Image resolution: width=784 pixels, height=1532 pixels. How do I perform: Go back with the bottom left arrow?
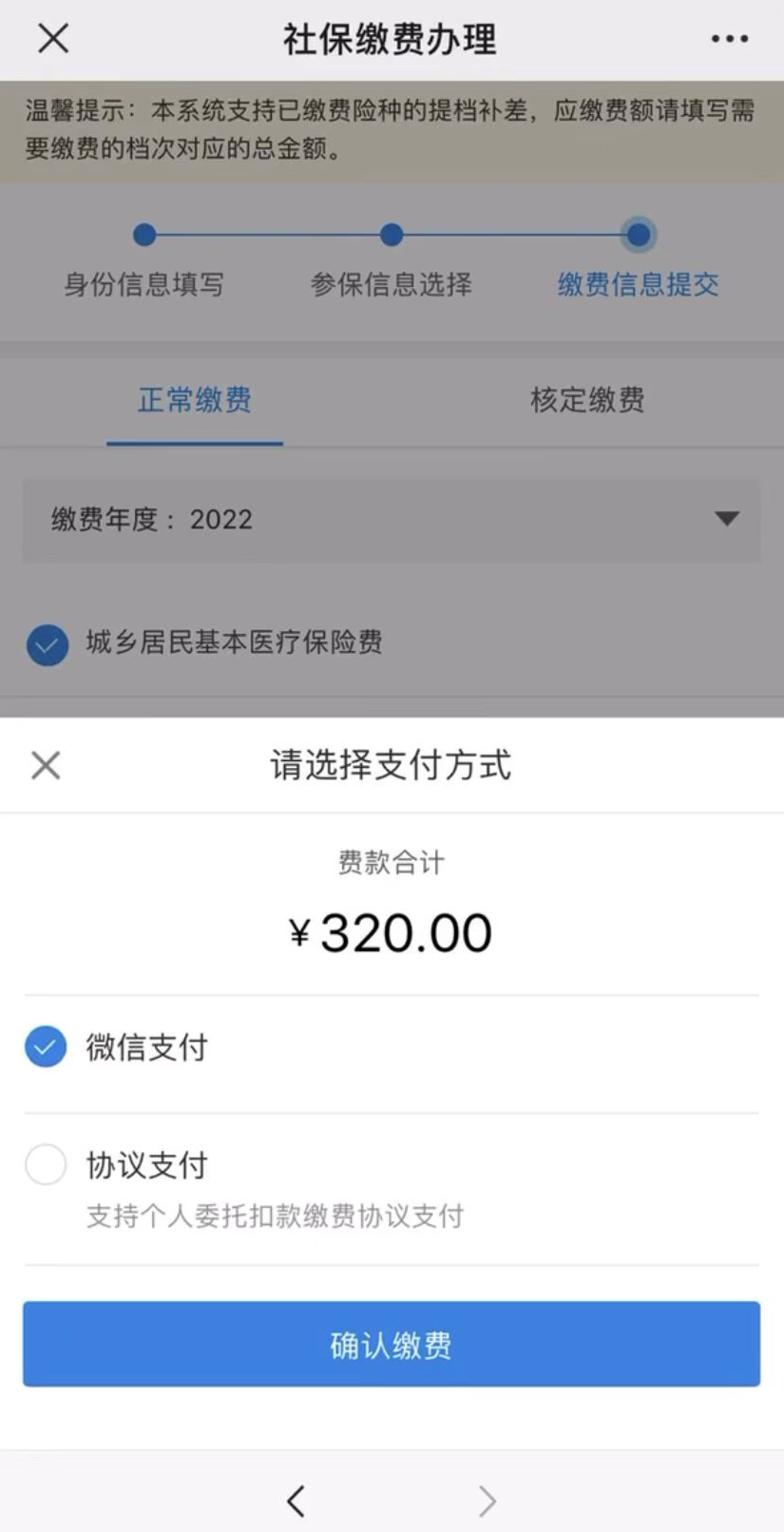point(296,1501)
